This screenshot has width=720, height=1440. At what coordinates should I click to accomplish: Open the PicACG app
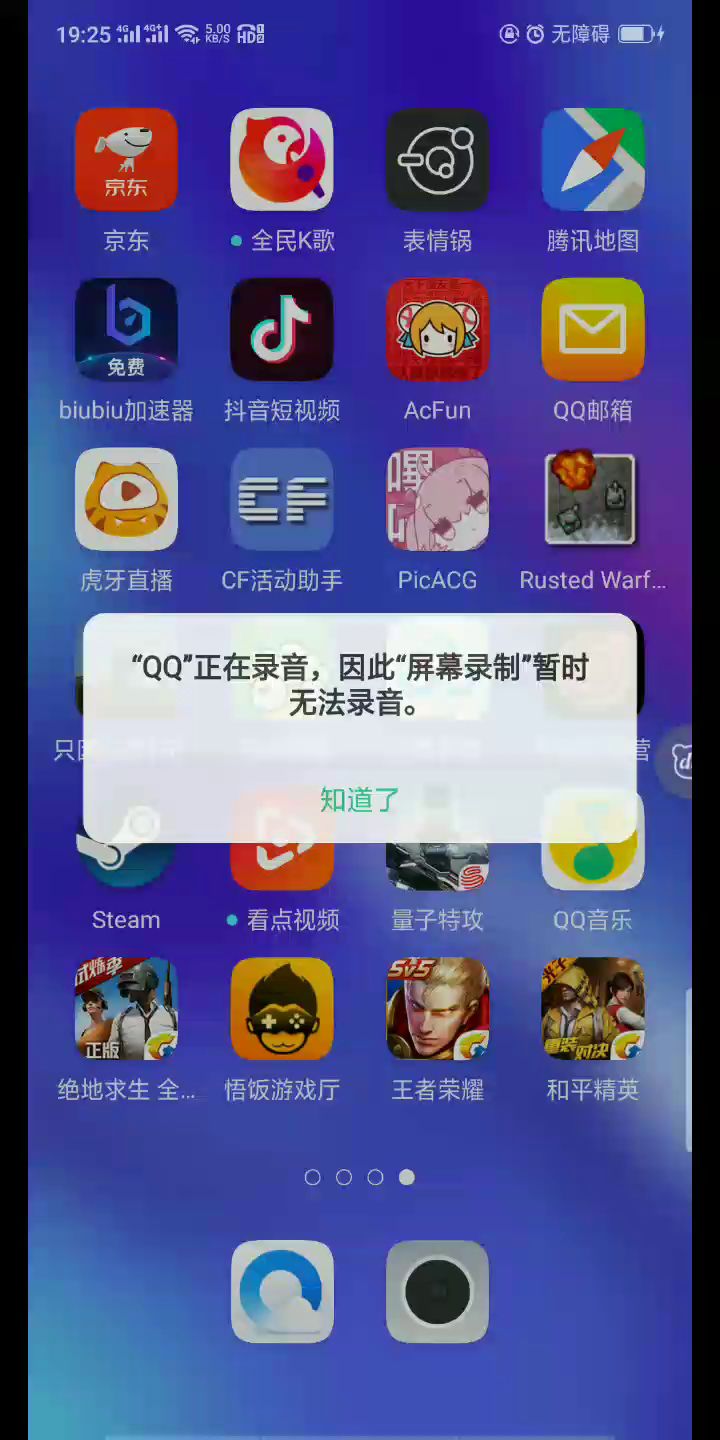click(x=437, y=500)
